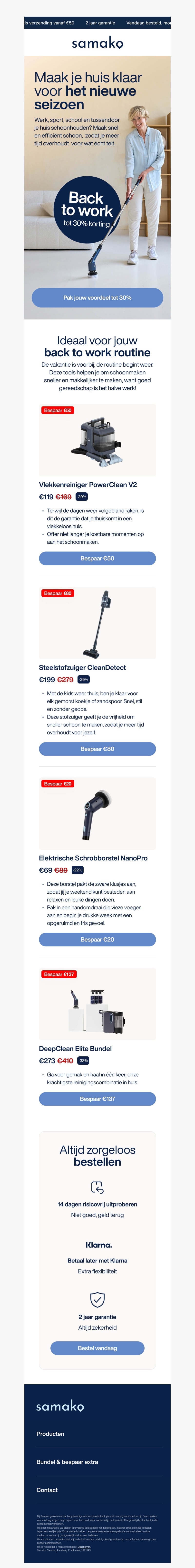The image size is (195, 1568).
Task: Tap 'Bespaar €20' for Schrobborstel NanoPro
Action: [x=97, y=939]
